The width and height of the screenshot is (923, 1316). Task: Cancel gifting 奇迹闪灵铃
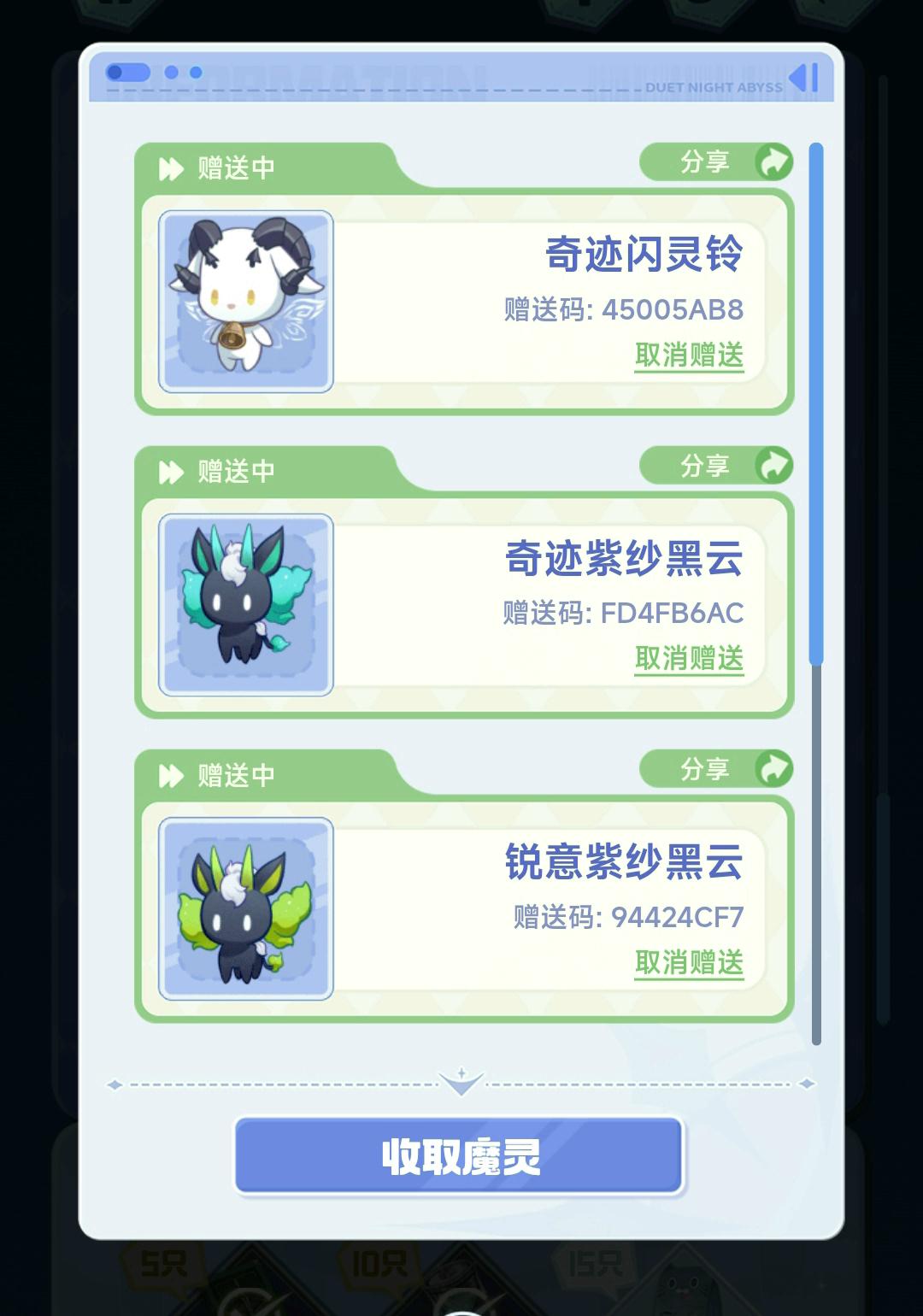[x=689, y=355]
